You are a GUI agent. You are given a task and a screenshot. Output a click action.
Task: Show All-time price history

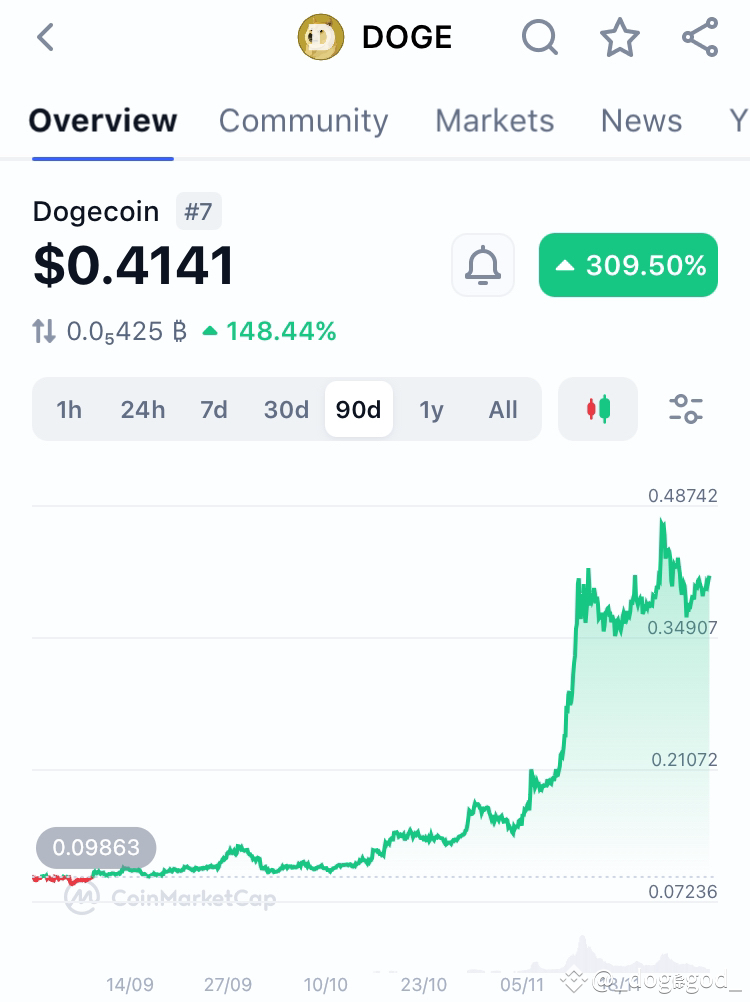tap(503, 409)
